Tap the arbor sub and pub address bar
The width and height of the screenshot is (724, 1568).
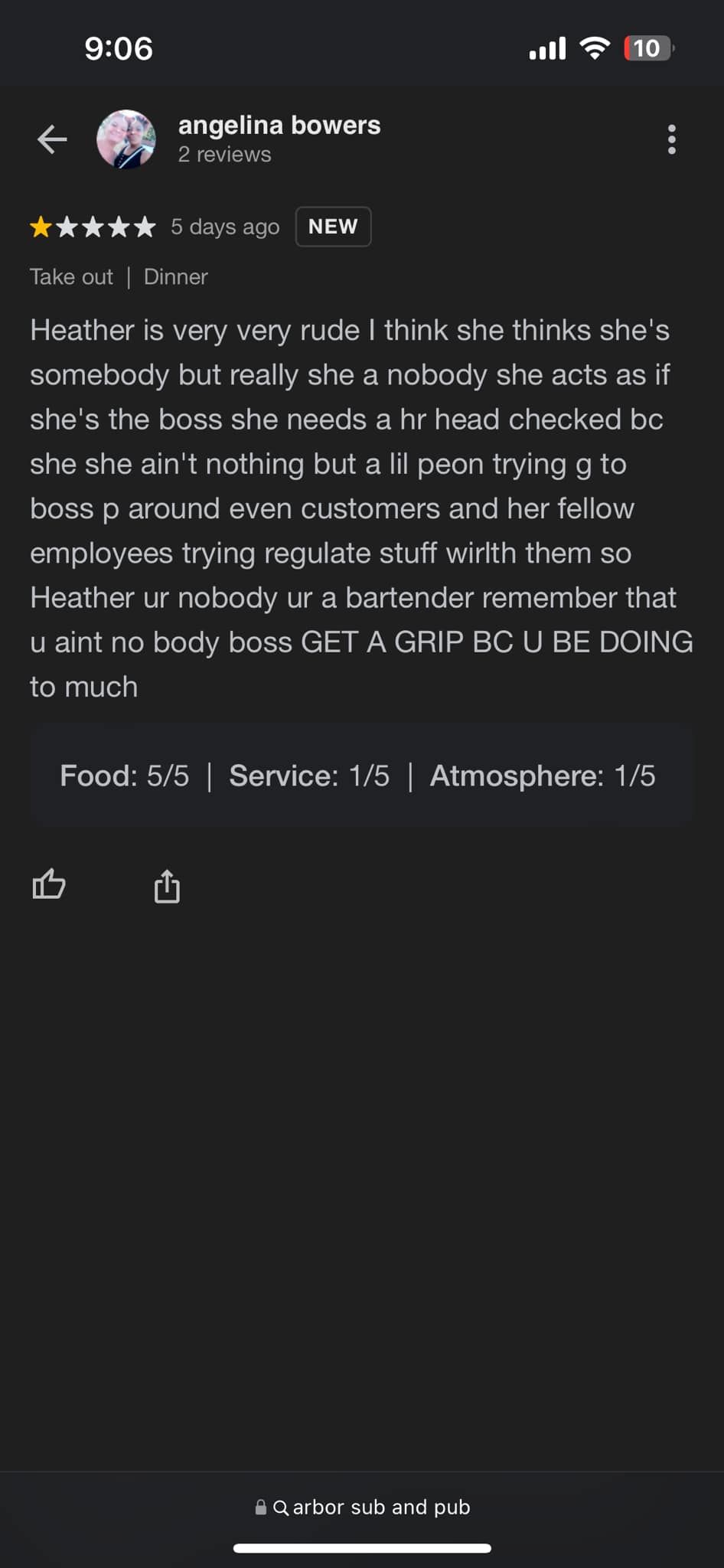[x=362, y=1507]
